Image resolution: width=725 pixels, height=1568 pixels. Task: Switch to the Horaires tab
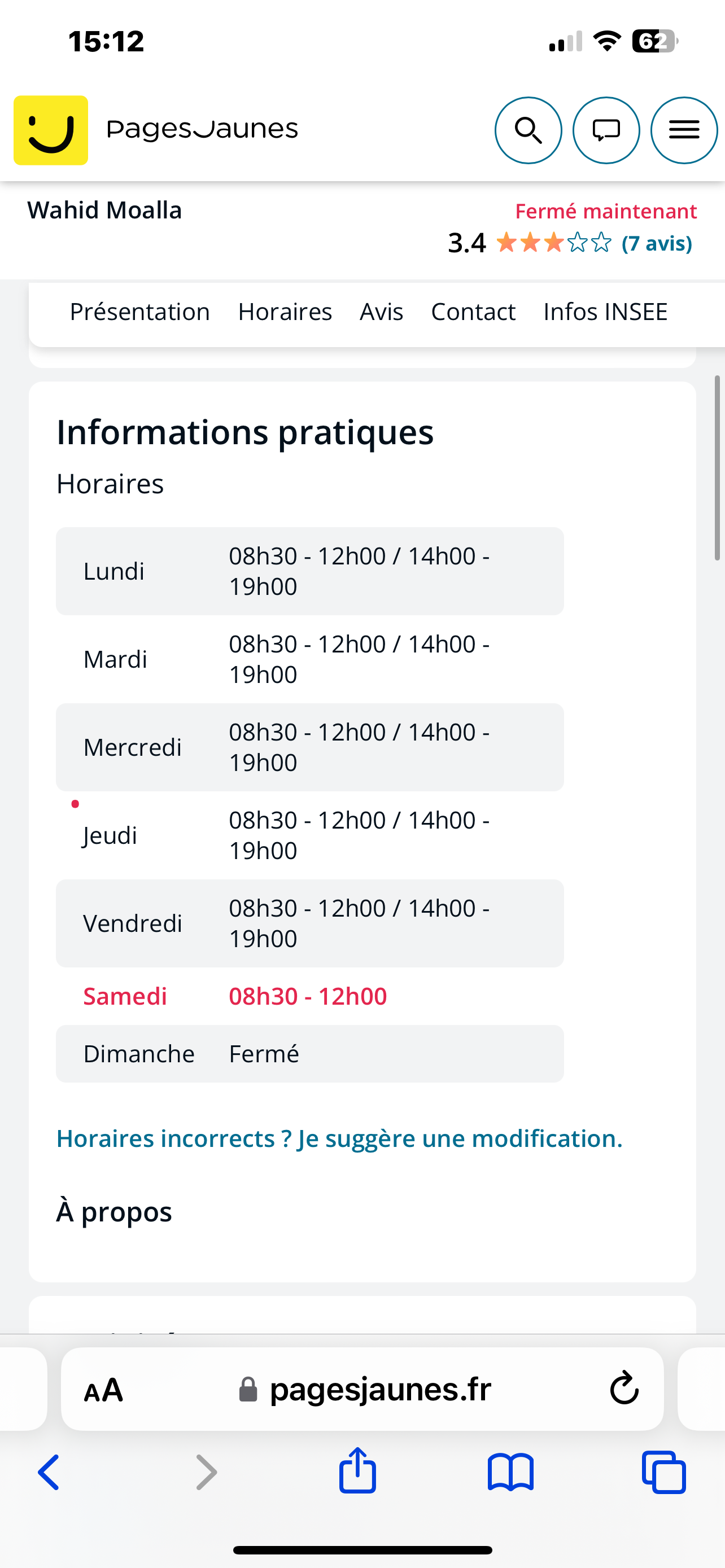[285, 312]
